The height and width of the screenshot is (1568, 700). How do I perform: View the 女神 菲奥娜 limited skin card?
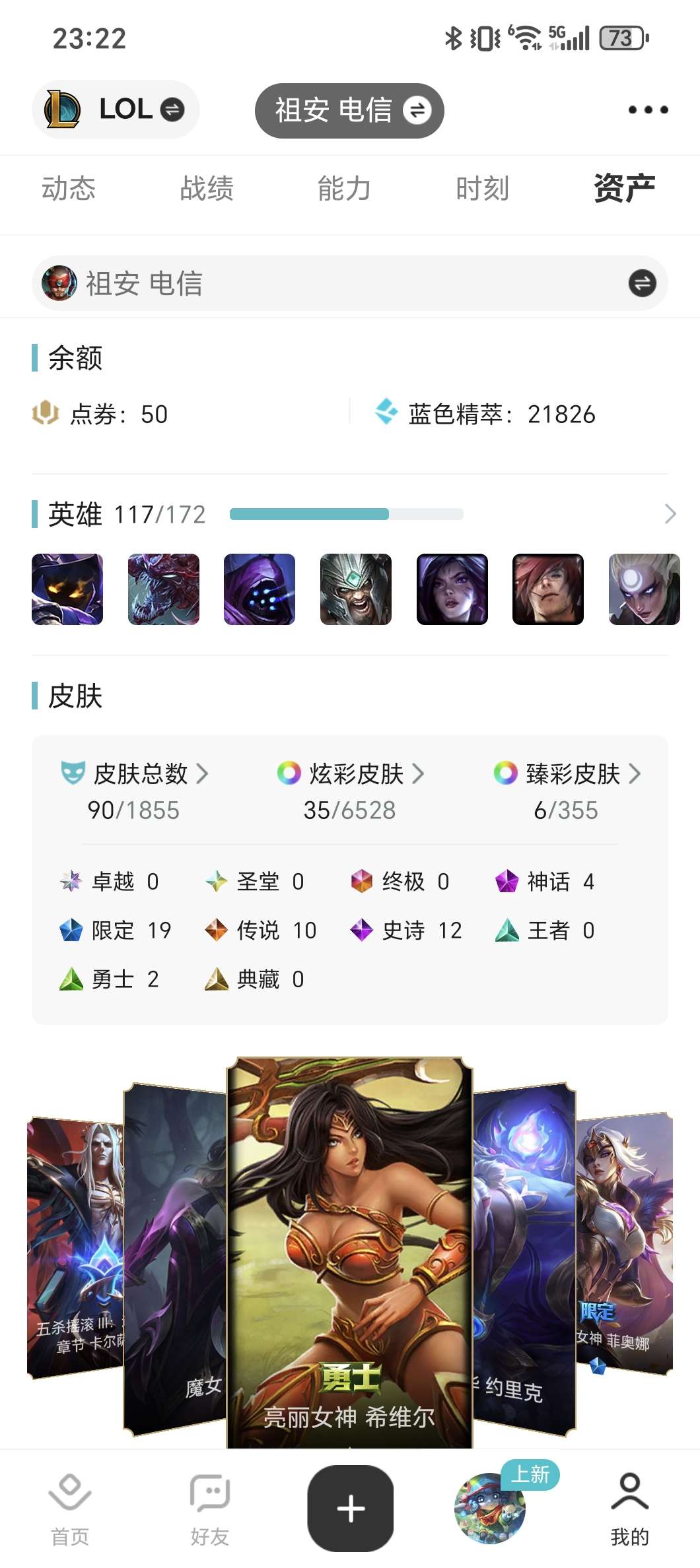point(624,1241)
